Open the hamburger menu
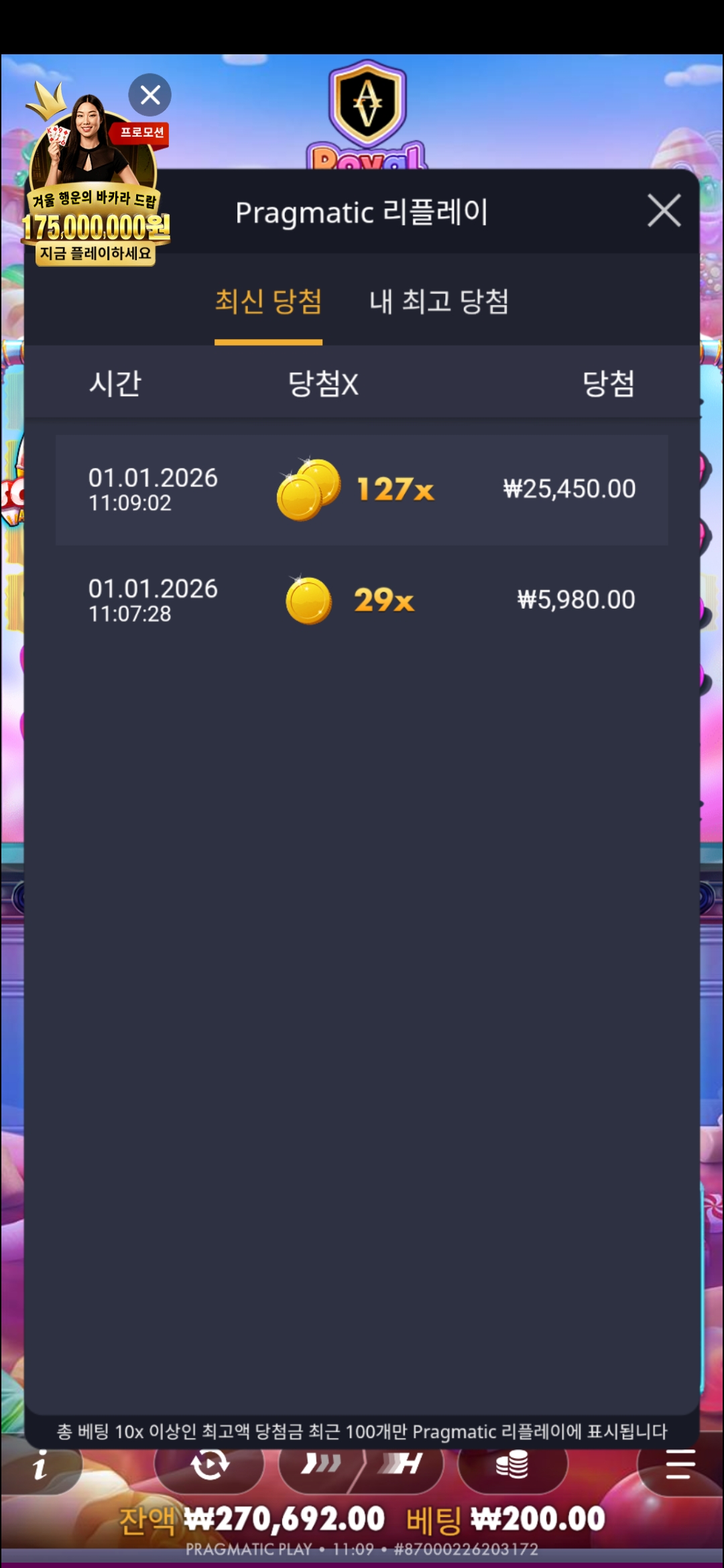Screen dimensions: 724x1568 pos(680,1464)
